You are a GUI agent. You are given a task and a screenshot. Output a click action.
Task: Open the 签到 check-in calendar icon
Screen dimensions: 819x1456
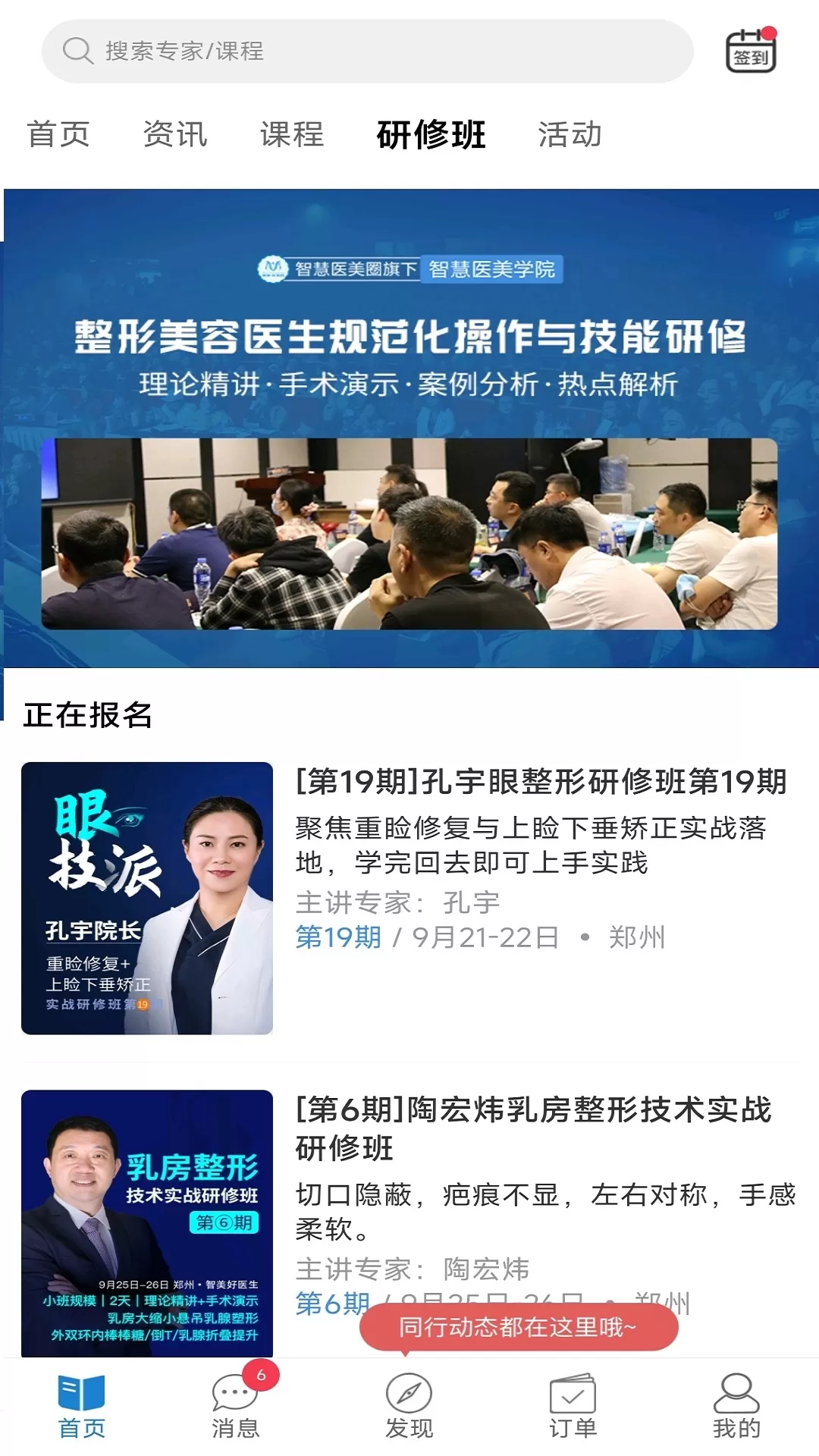pyautogui.click(x=751, y=51)
